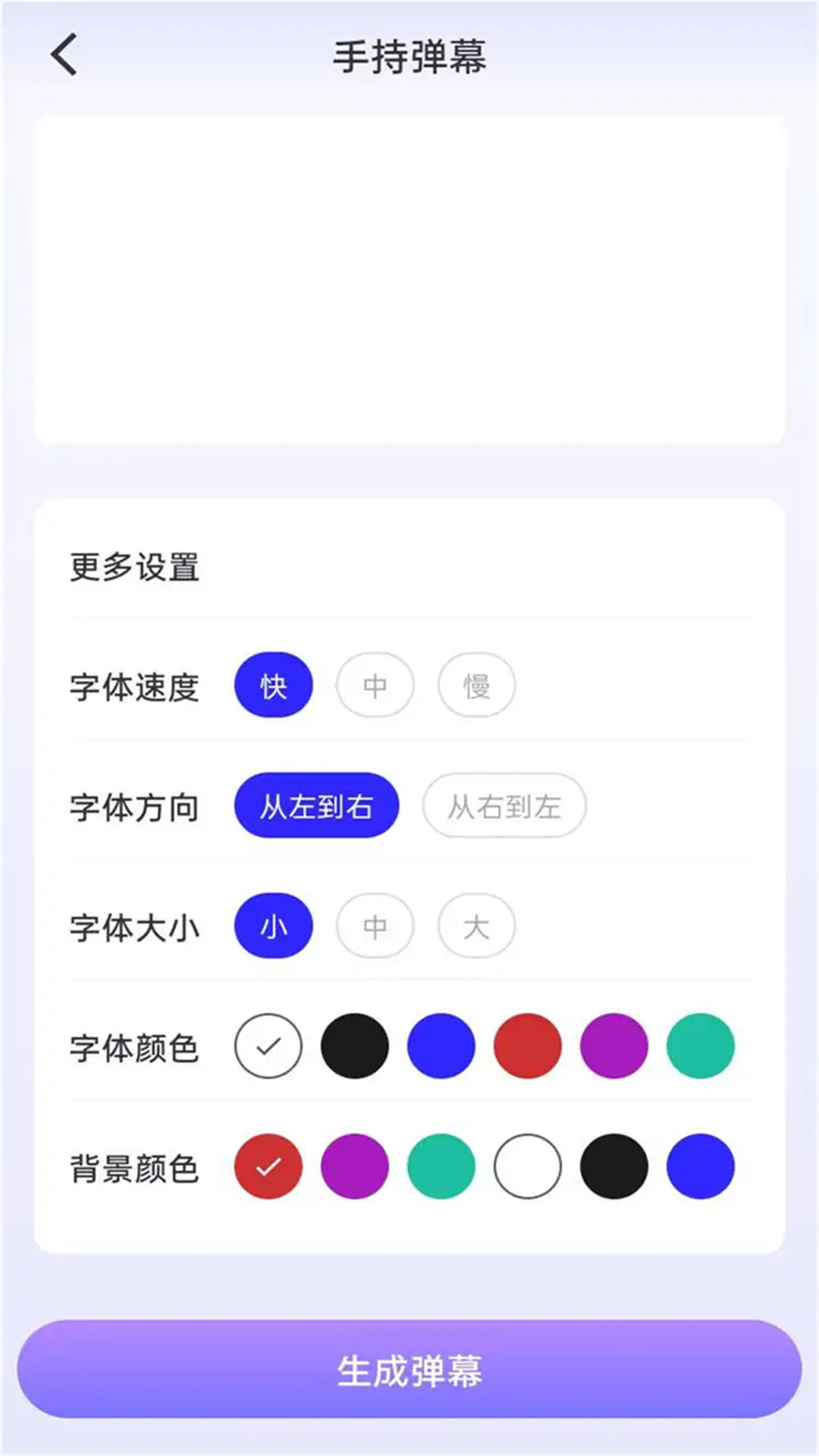
Task: Select 小 font size
Action: tap(273, 926)
